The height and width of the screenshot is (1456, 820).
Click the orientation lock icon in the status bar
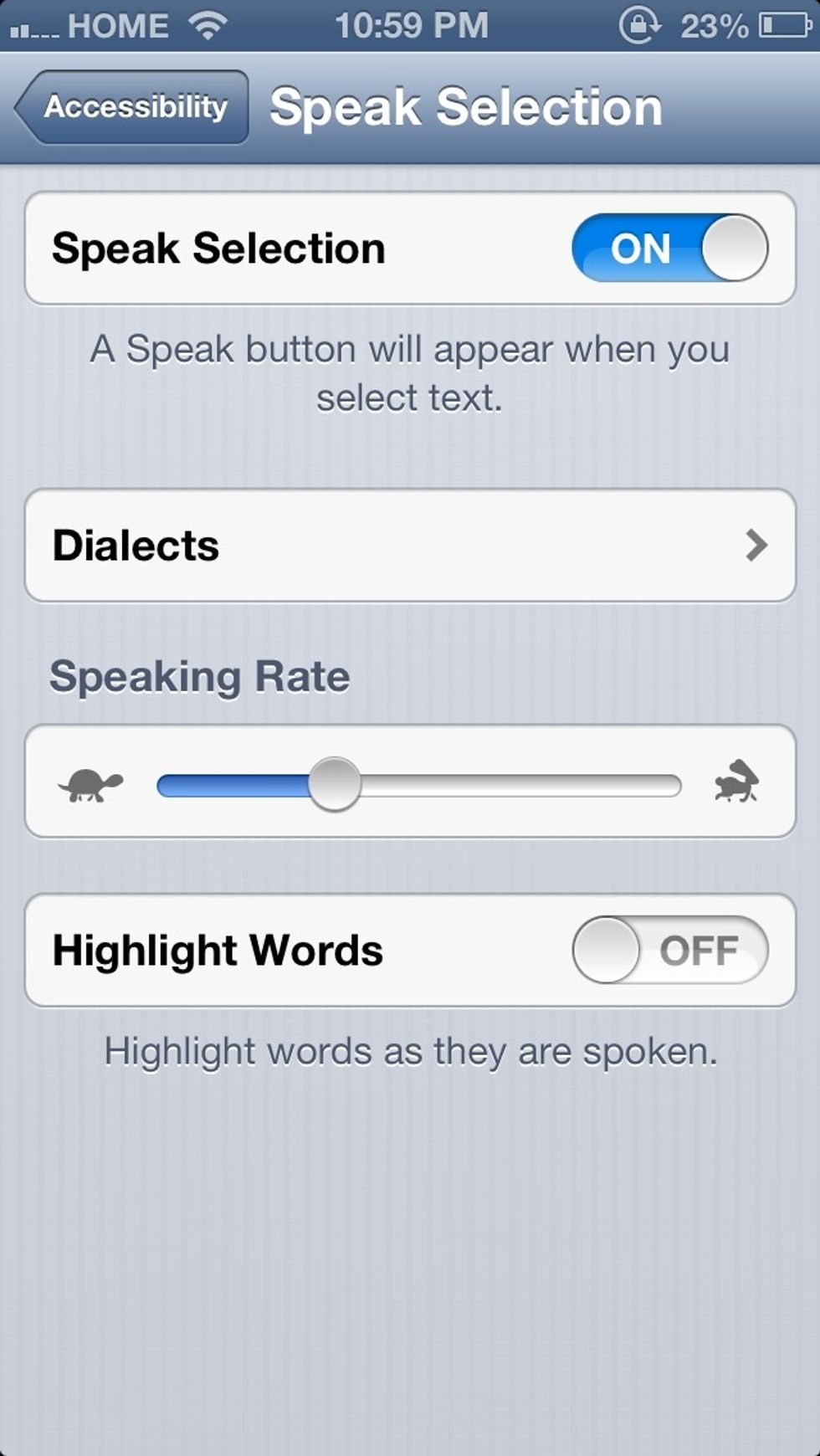pos(640,25)
